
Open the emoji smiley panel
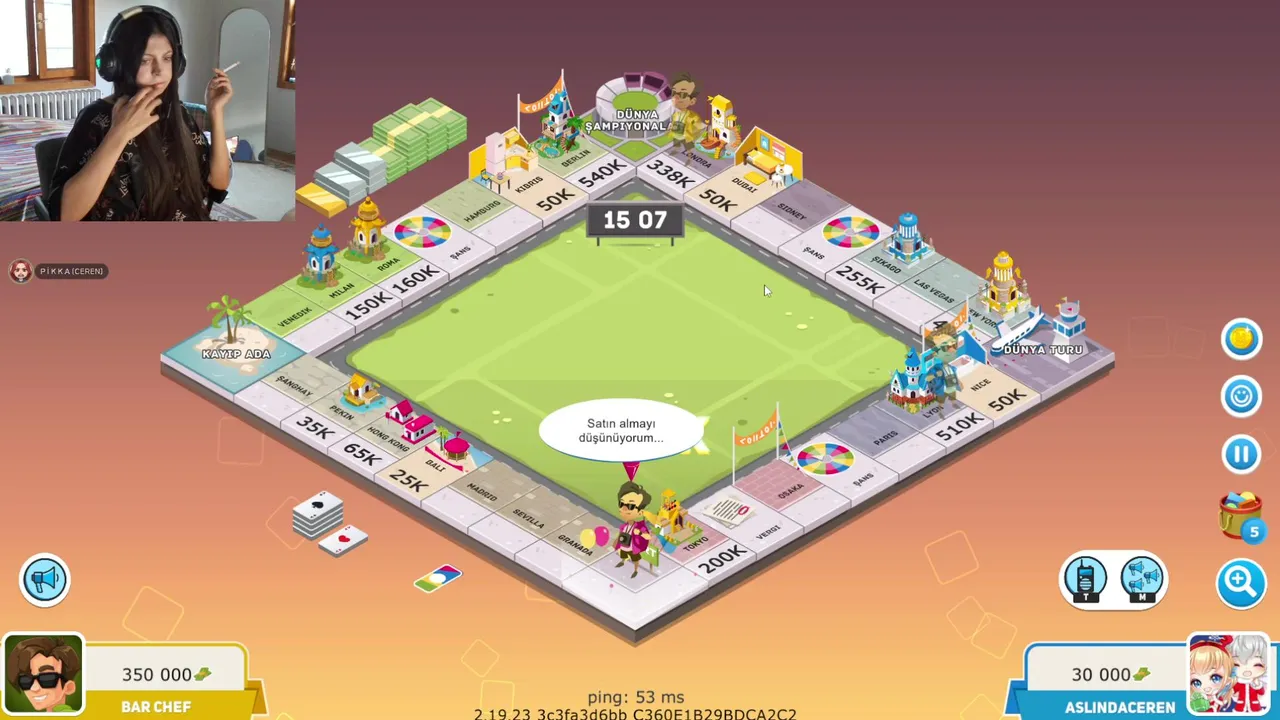(x=1241, y=396)
